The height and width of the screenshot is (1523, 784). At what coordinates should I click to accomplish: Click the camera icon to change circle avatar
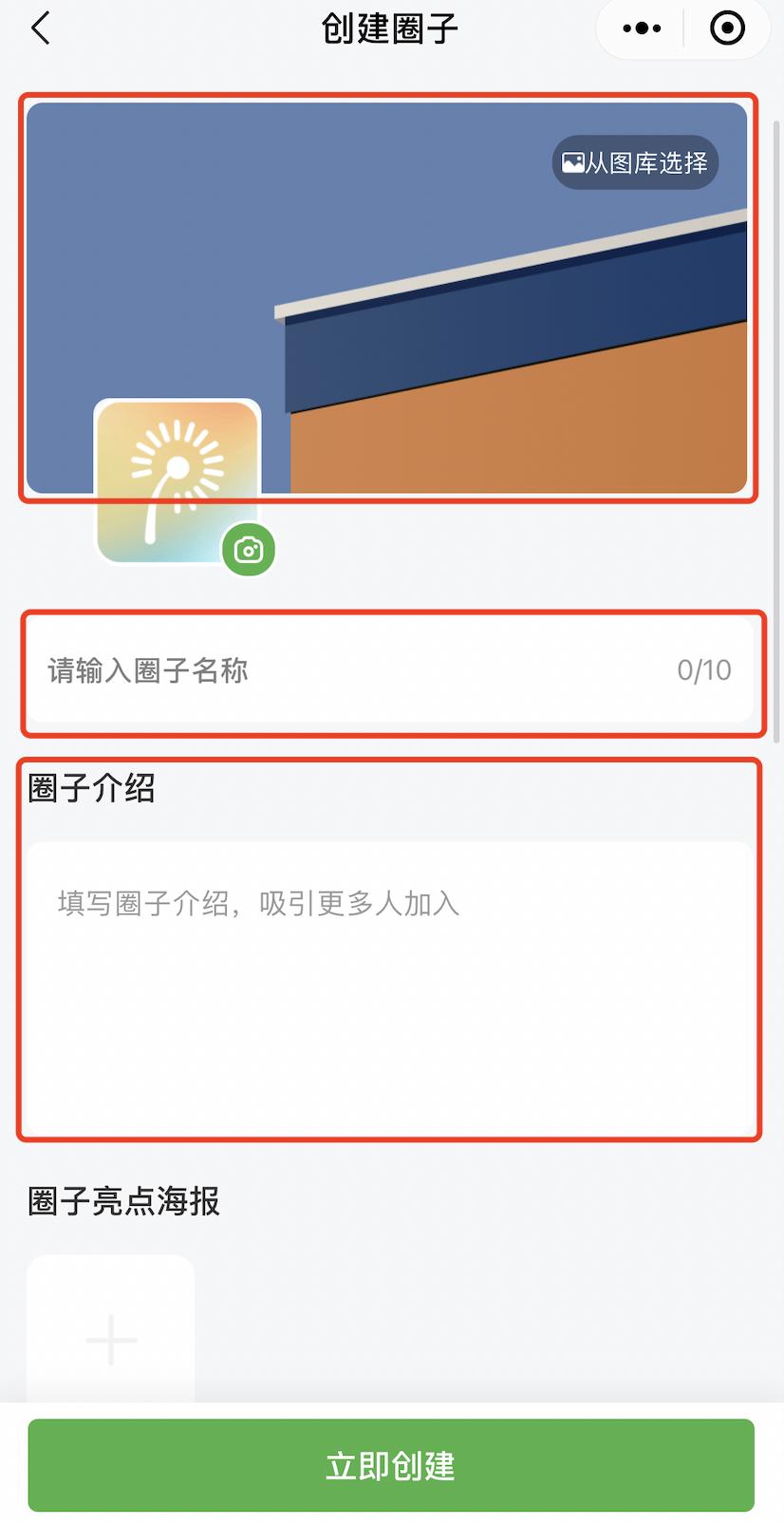tap(248, 550)
